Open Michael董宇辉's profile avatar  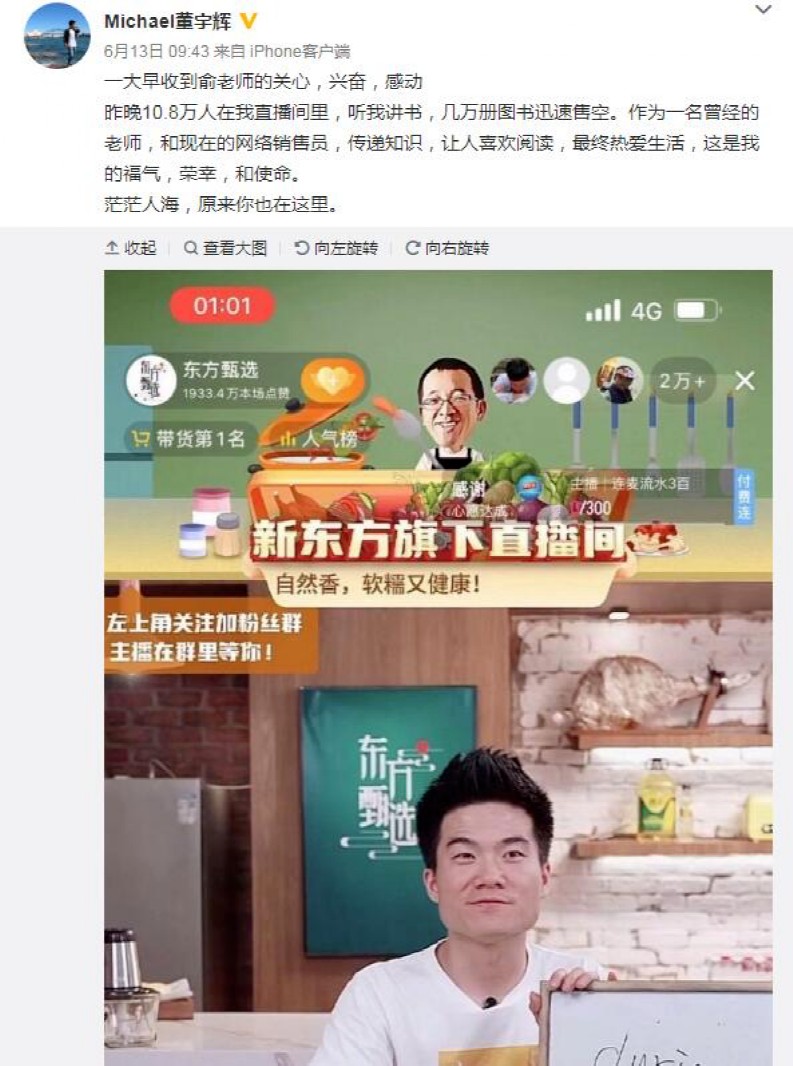pyautogui.click(x=57, y=35)
